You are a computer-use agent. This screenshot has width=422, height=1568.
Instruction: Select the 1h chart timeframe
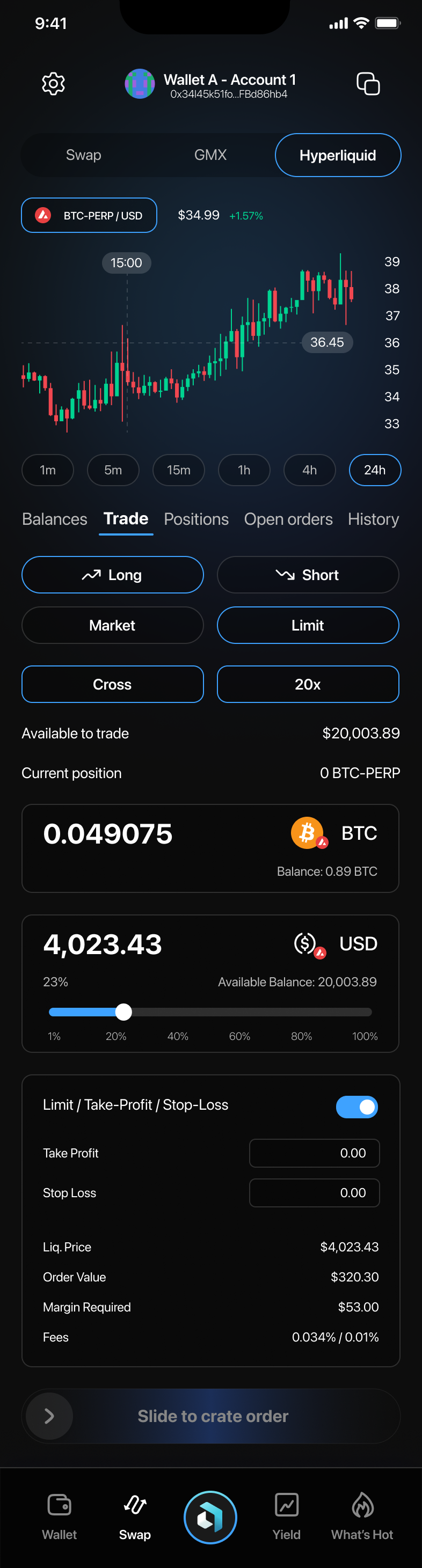coord(244,470)
